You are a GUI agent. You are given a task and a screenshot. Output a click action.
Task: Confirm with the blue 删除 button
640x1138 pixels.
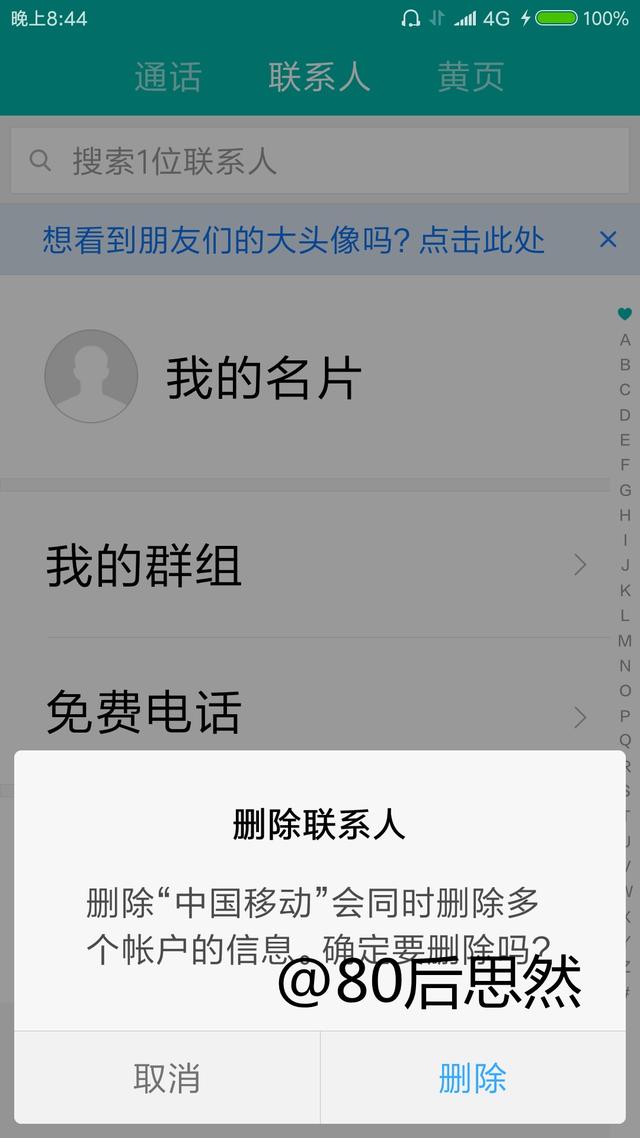[x=472, y=1078]
